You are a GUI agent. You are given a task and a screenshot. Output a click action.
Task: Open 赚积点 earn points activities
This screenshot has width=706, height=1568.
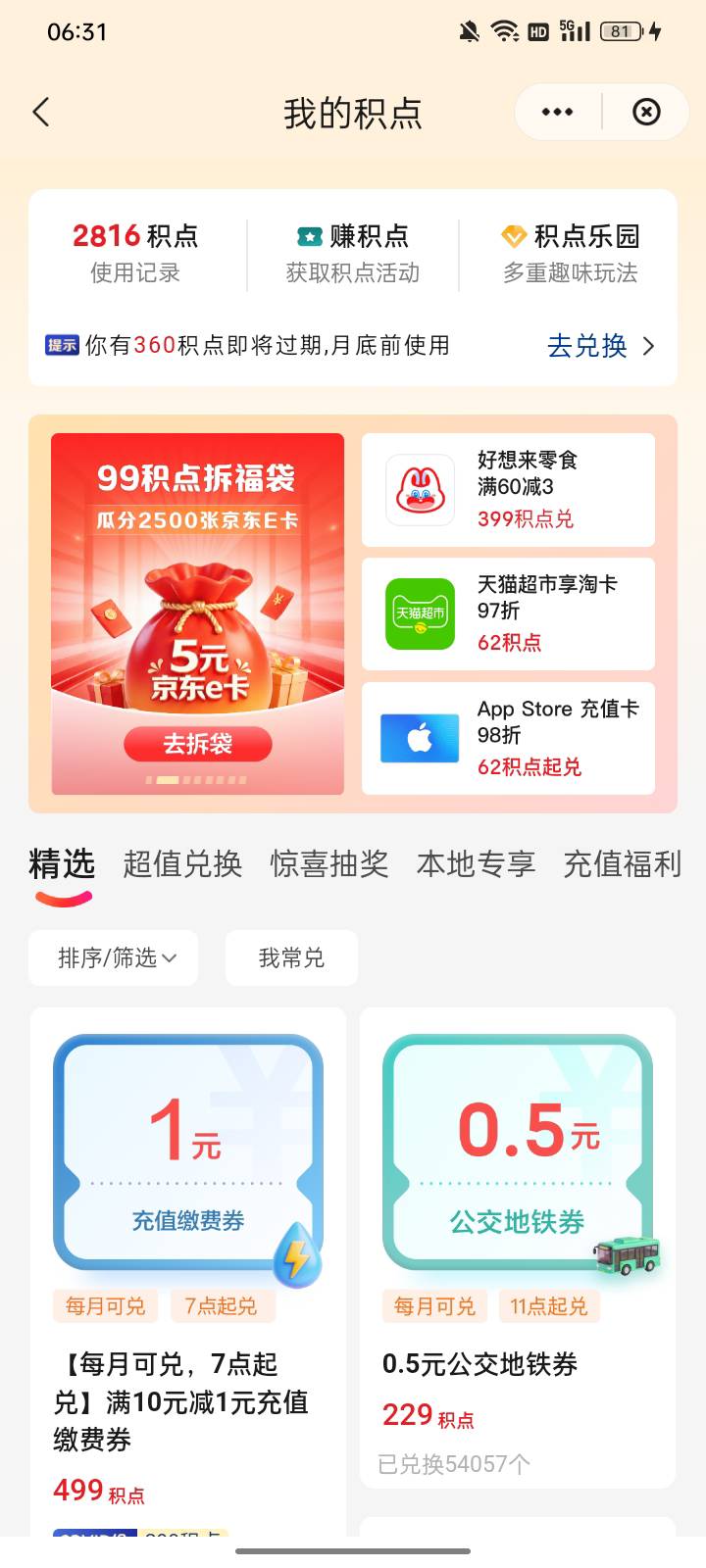pos(353,254)
